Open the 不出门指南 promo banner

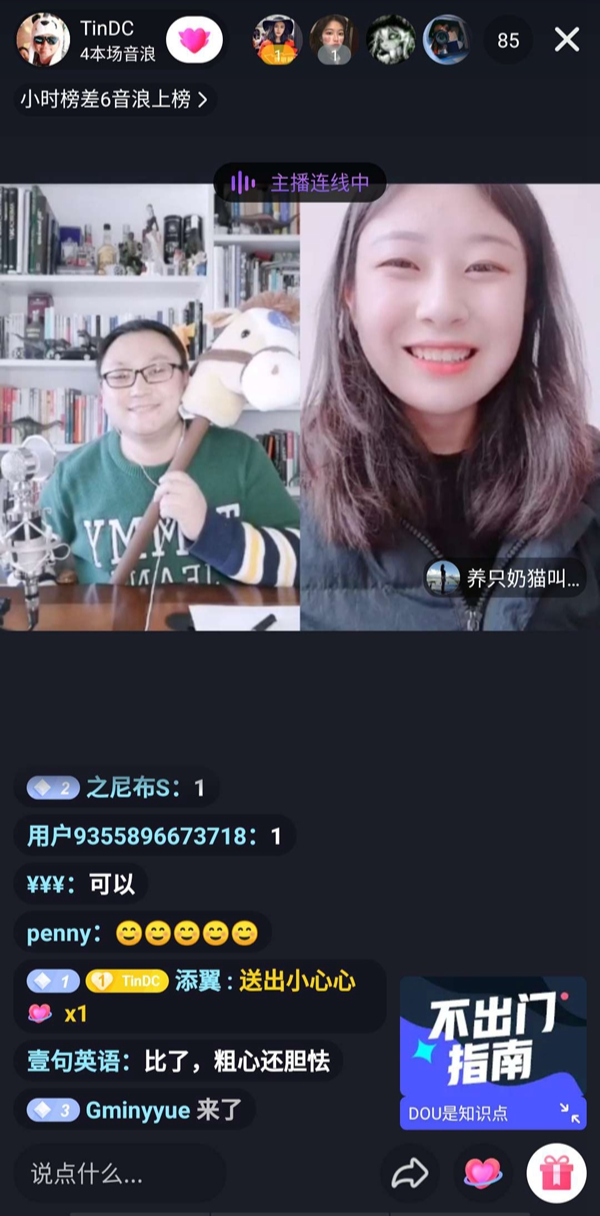click(493, 1052)
